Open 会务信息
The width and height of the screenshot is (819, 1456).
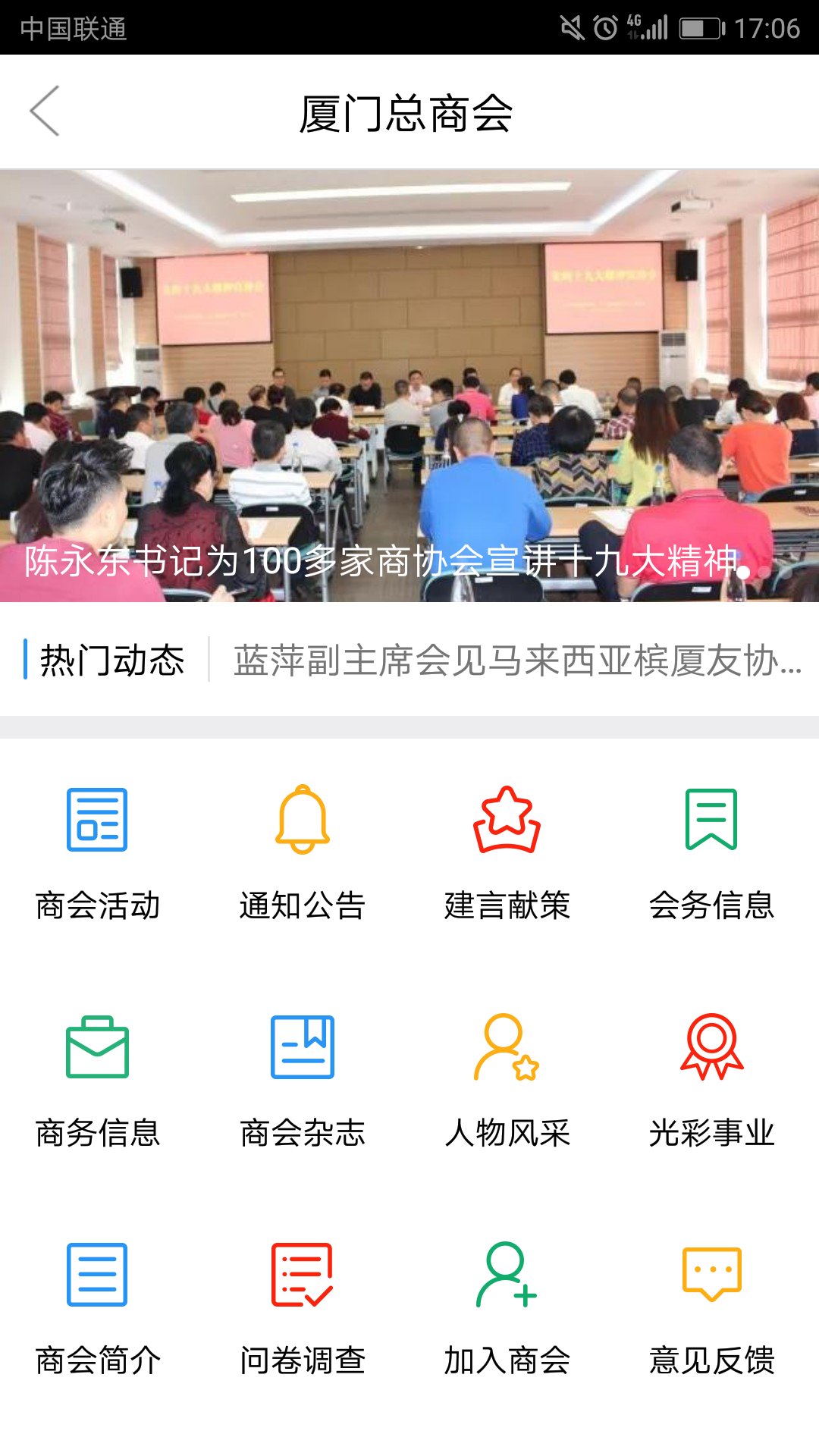point(712,852)
